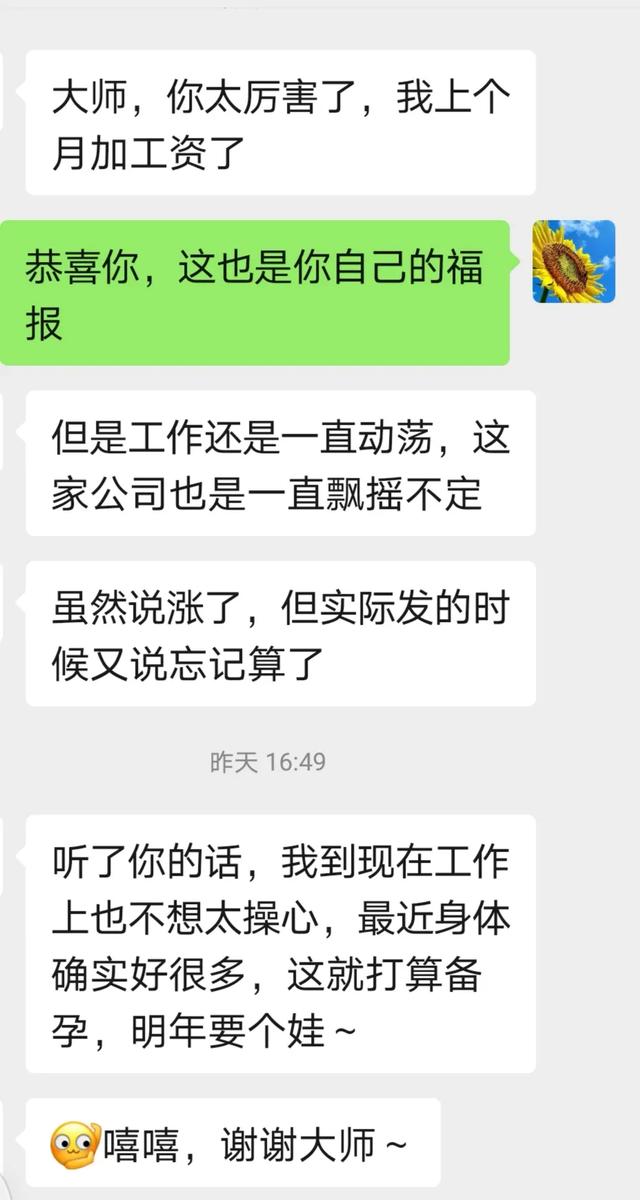Open the sunflower avatar's profile

573,262
